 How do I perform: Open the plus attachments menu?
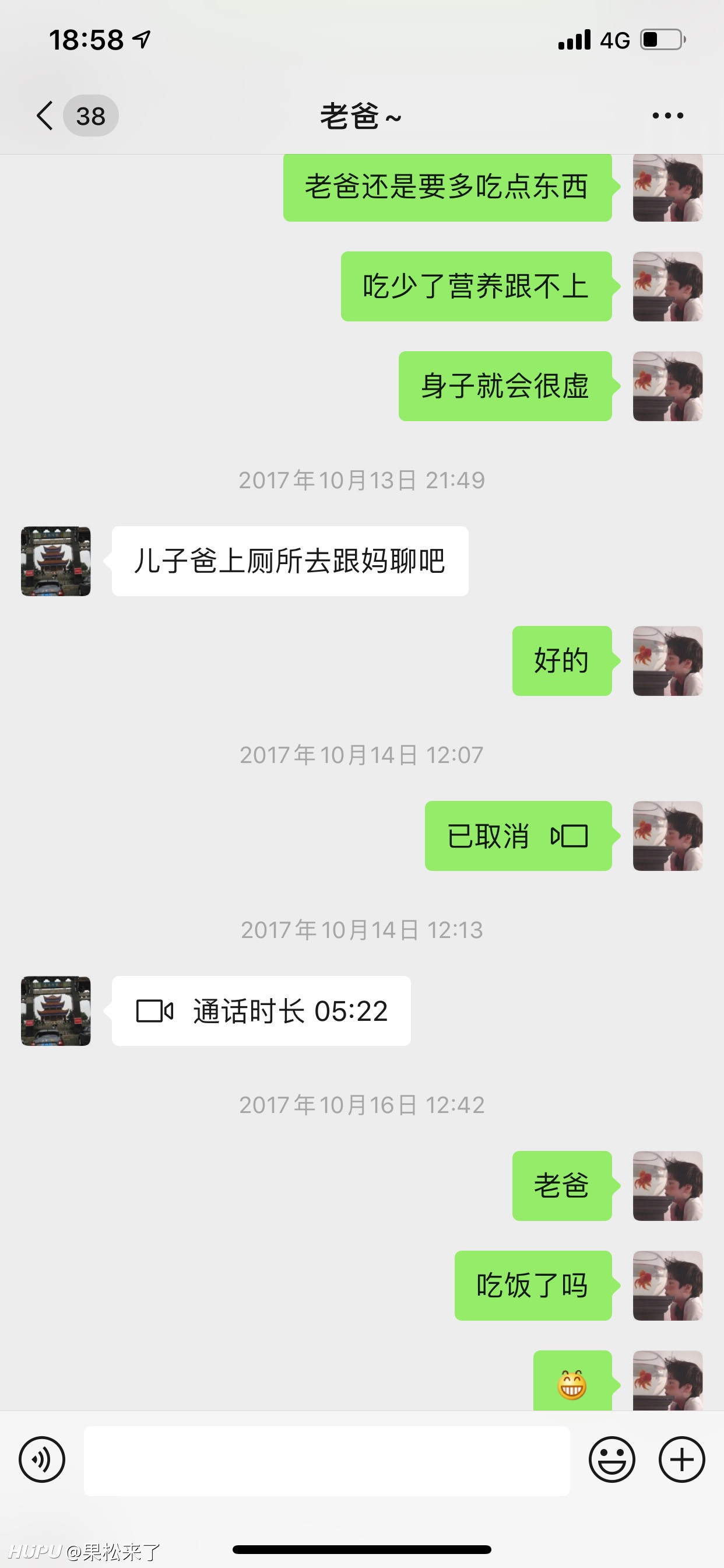[681, 1459]
